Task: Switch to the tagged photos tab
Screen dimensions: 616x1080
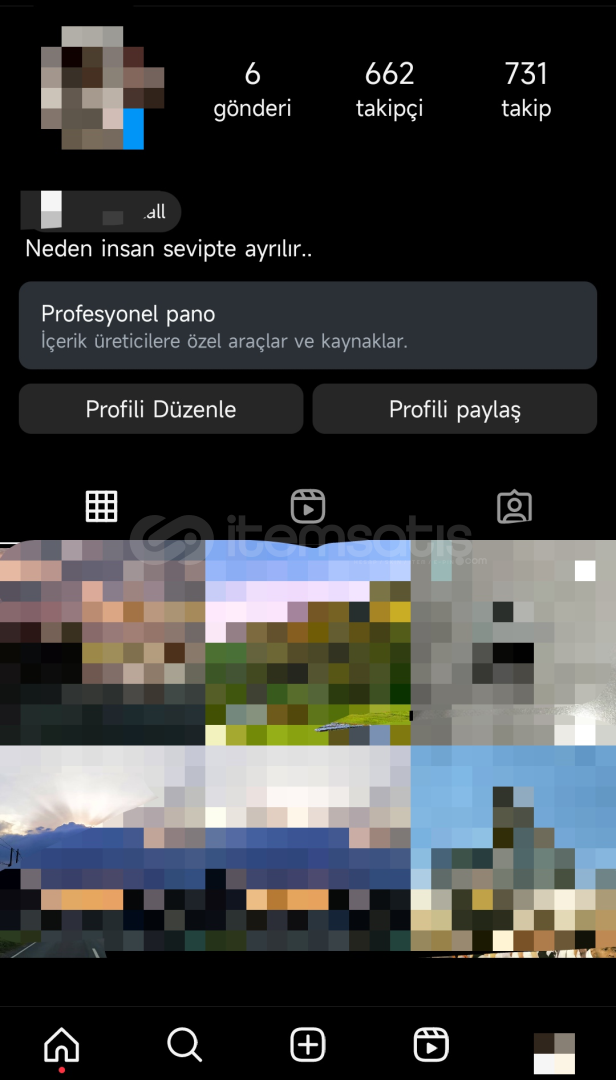Action: coord(514,507)
